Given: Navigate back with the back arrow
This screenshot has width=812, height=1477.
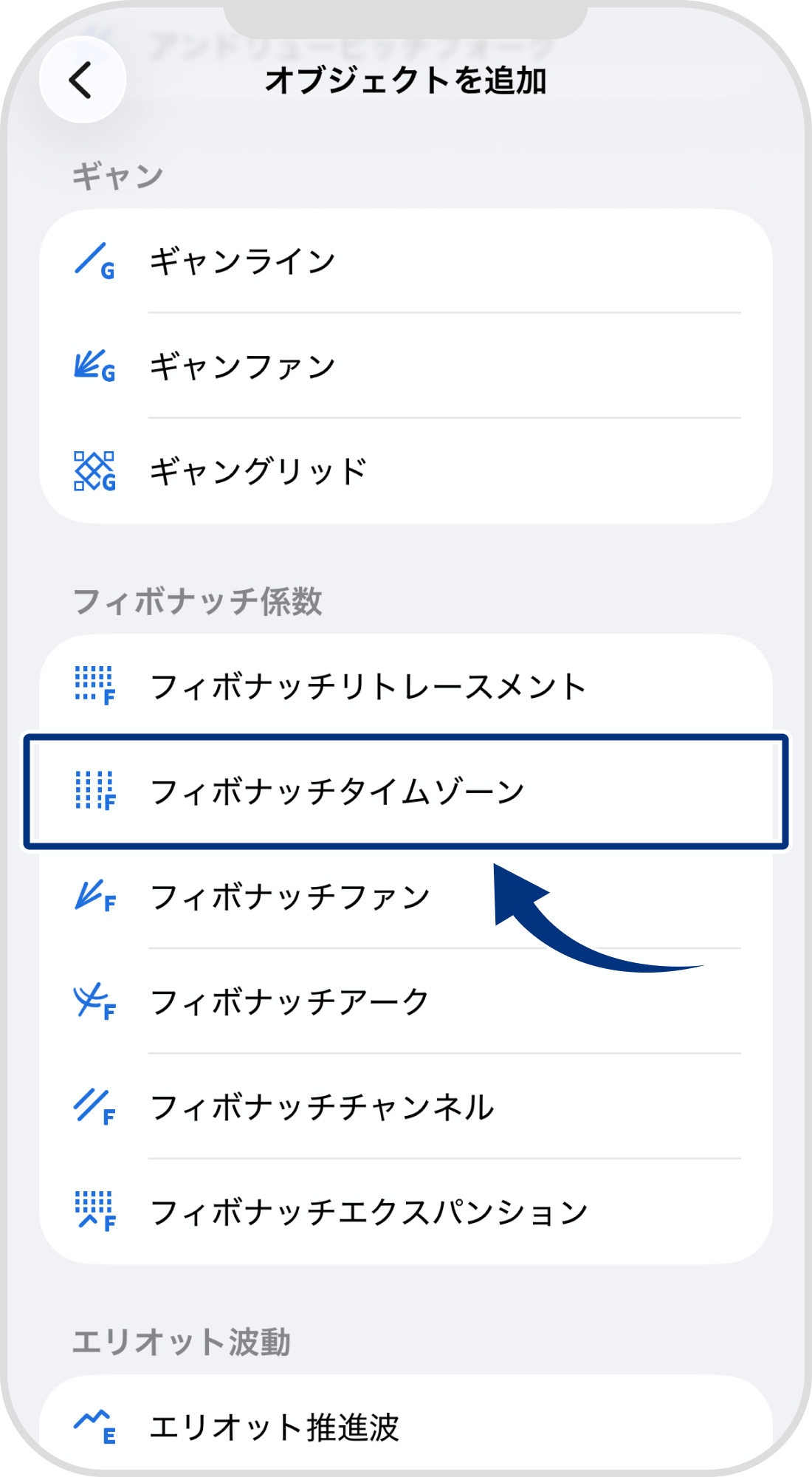Looking at the screenshot, I should click(81, 81).
